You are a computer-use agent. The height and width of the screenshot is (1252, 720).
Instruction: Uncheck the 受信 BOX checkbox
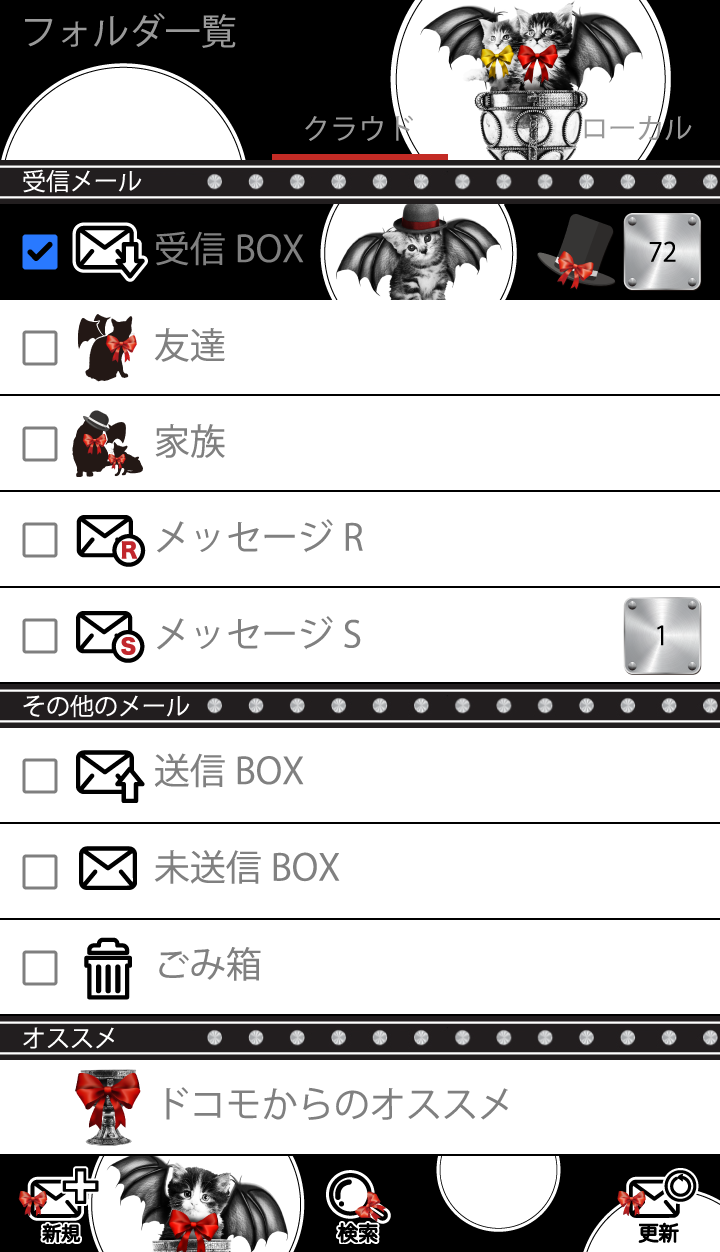(x=40, y=252)
